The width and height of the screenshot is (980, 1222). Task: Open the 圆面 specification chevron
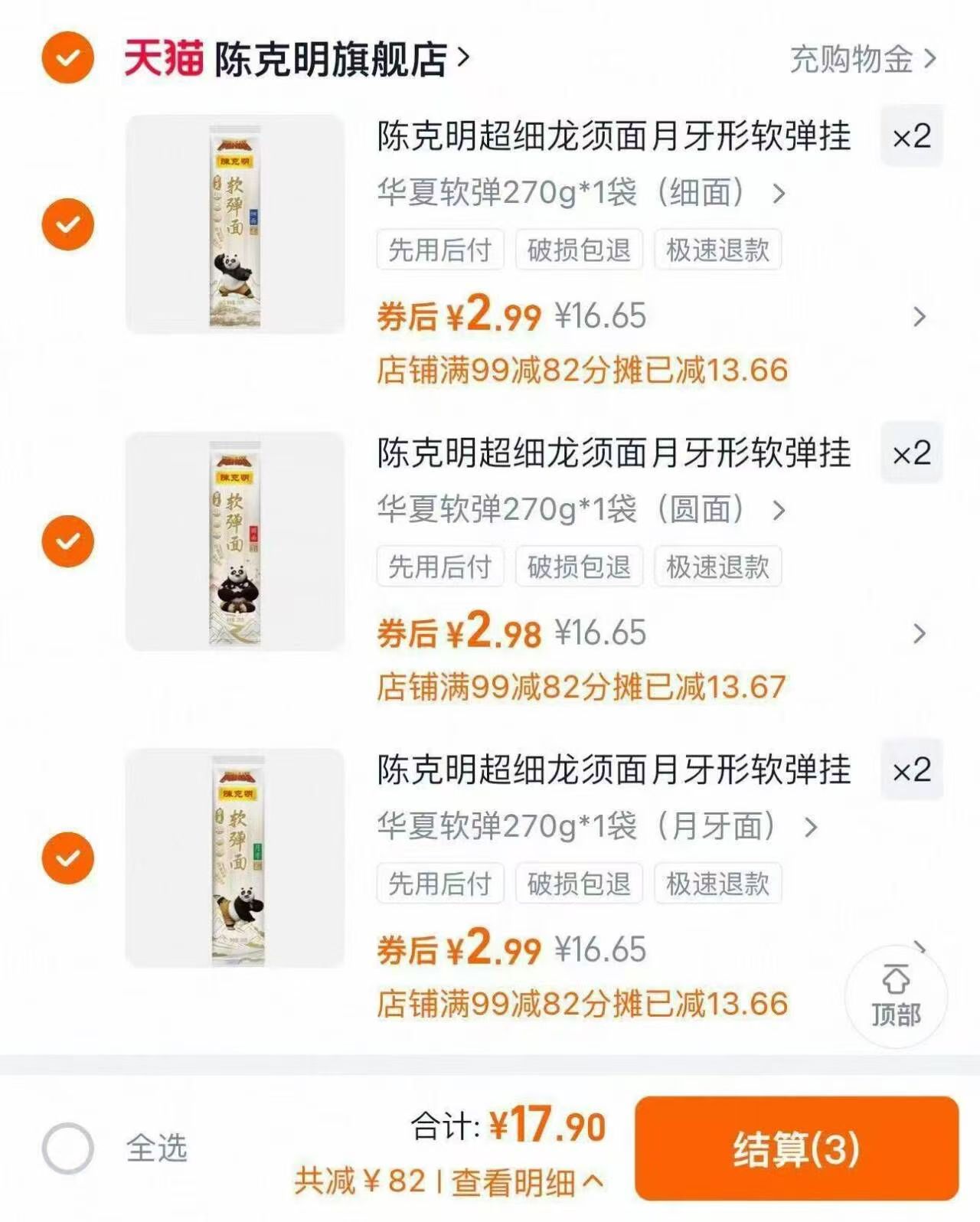(779, 510)
